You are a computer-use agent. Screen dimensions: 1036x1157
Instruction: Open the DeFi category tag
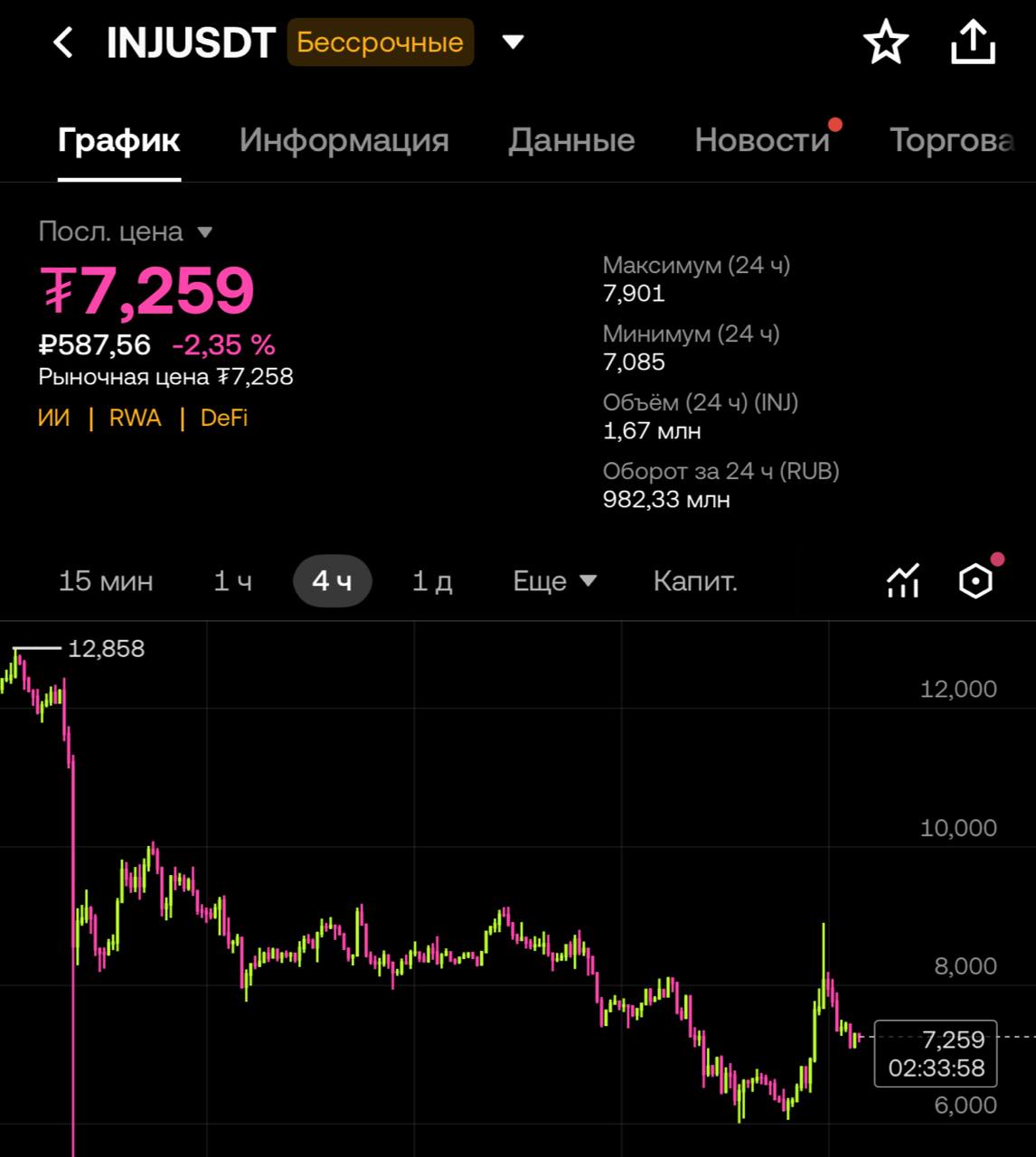223,418
